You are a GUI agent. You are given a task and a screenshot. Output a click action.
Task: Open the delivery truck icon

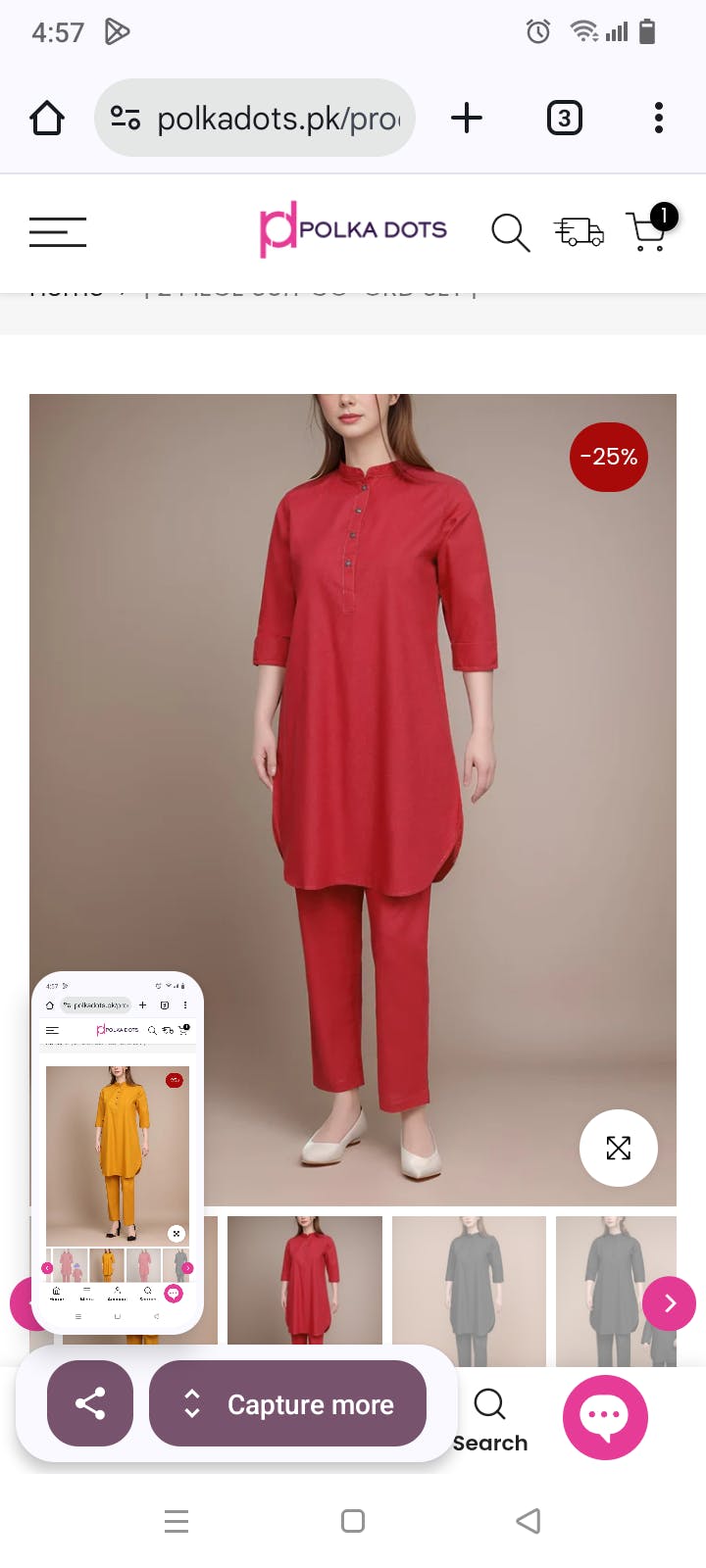pyautogui.click(x=579, y=232)
